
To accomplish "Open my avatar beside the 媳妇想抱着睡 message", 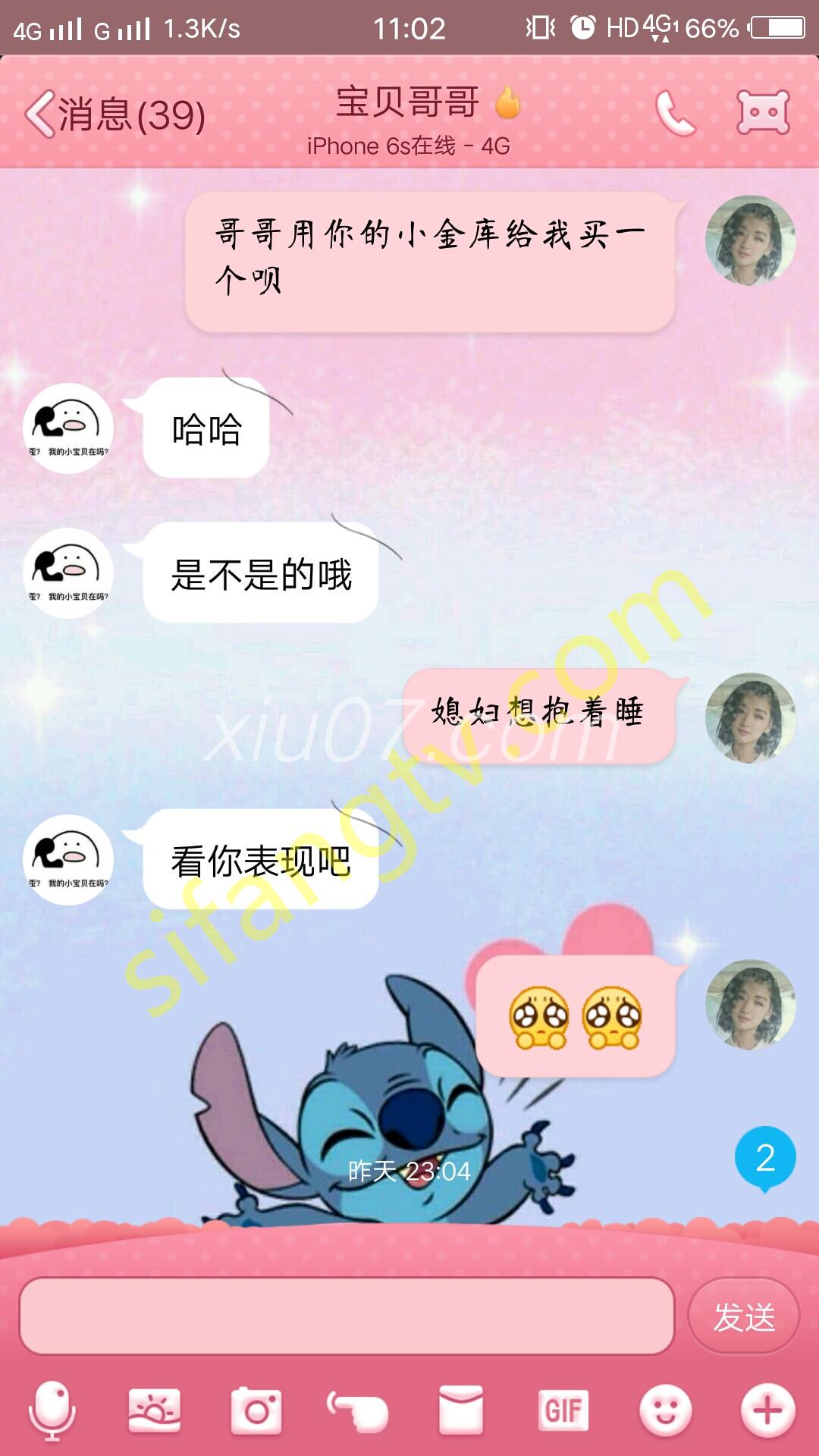I will (750, 717).
